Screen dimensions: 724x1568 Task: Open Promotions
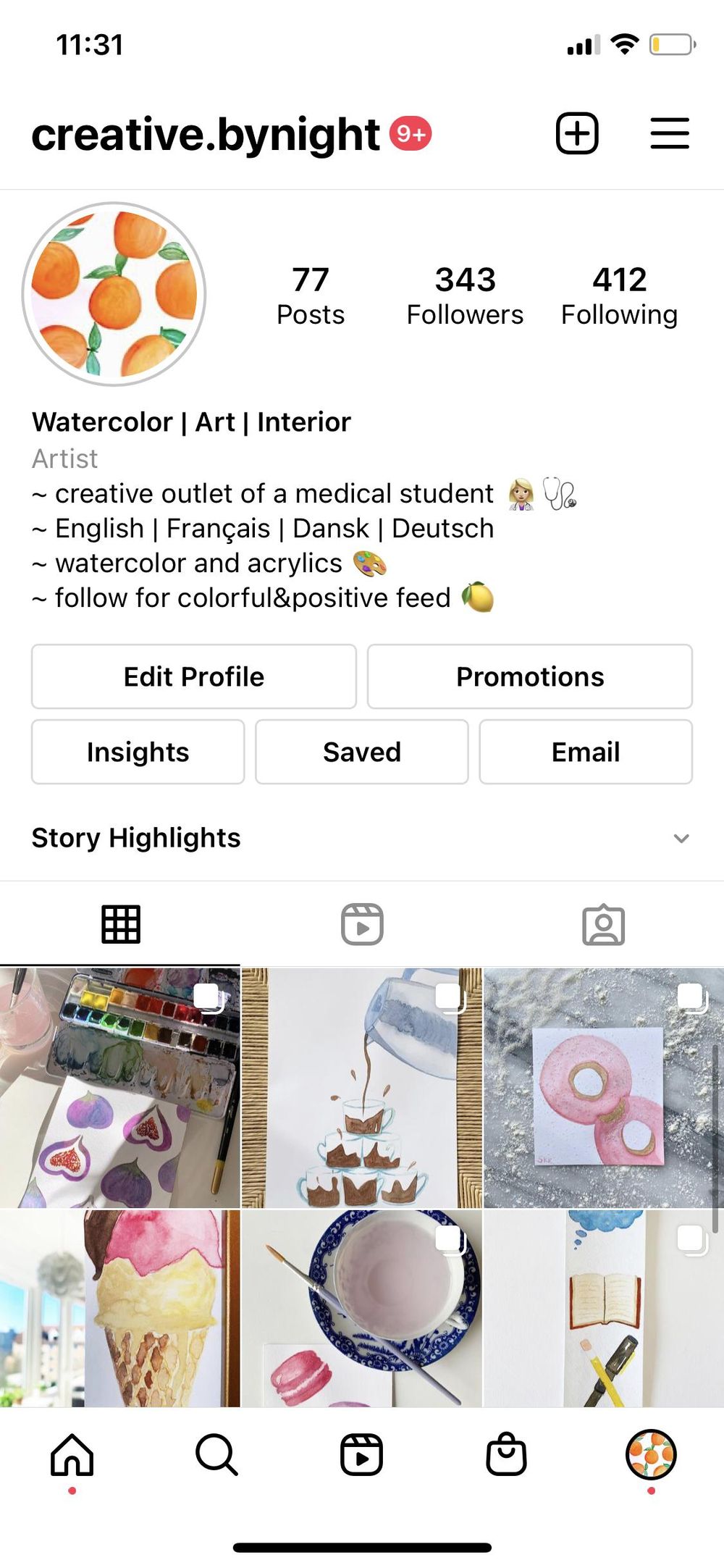coord(530,676)
